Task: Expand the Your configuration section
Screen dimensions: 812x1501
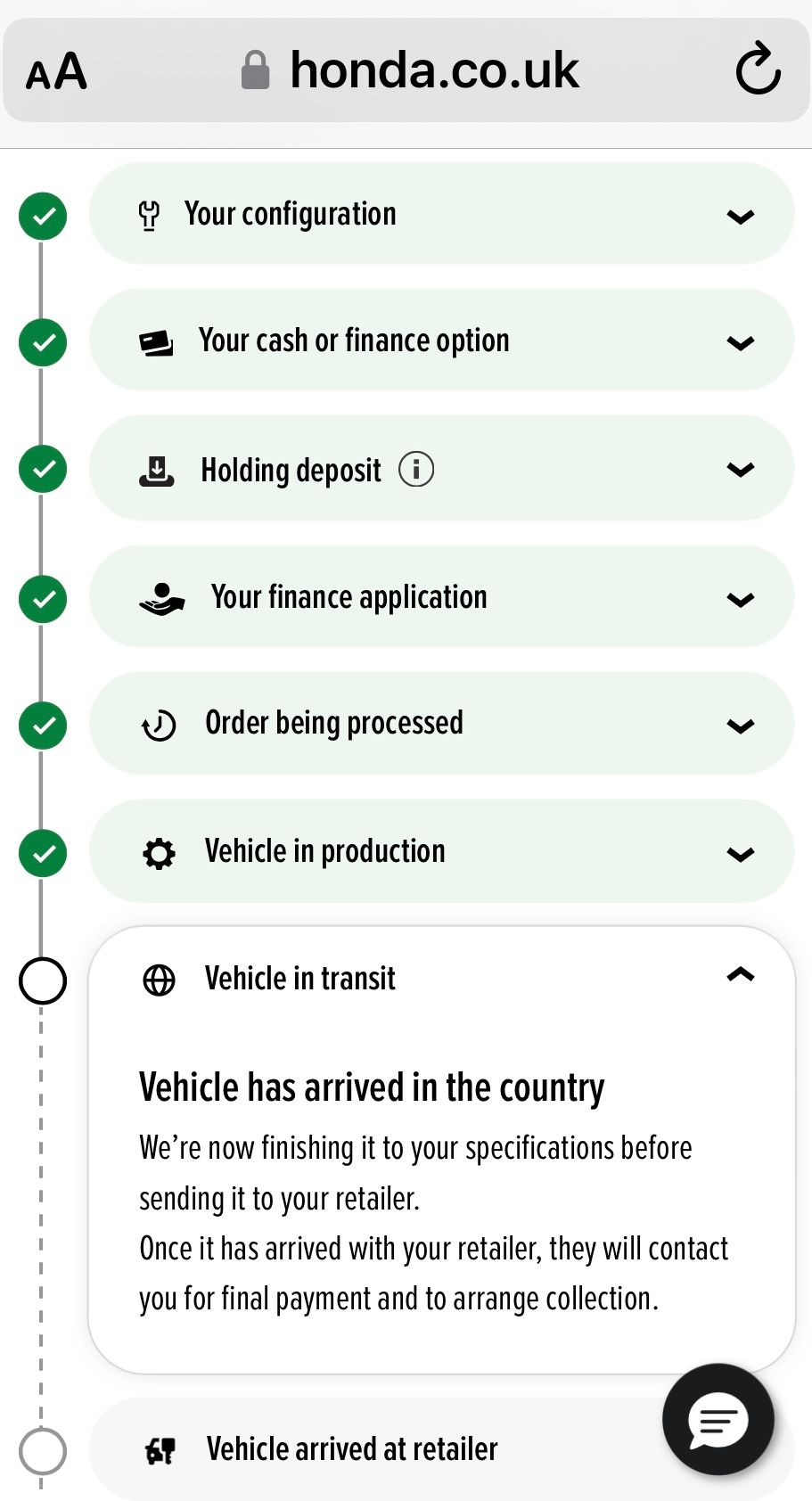Action: coord(441,214)
